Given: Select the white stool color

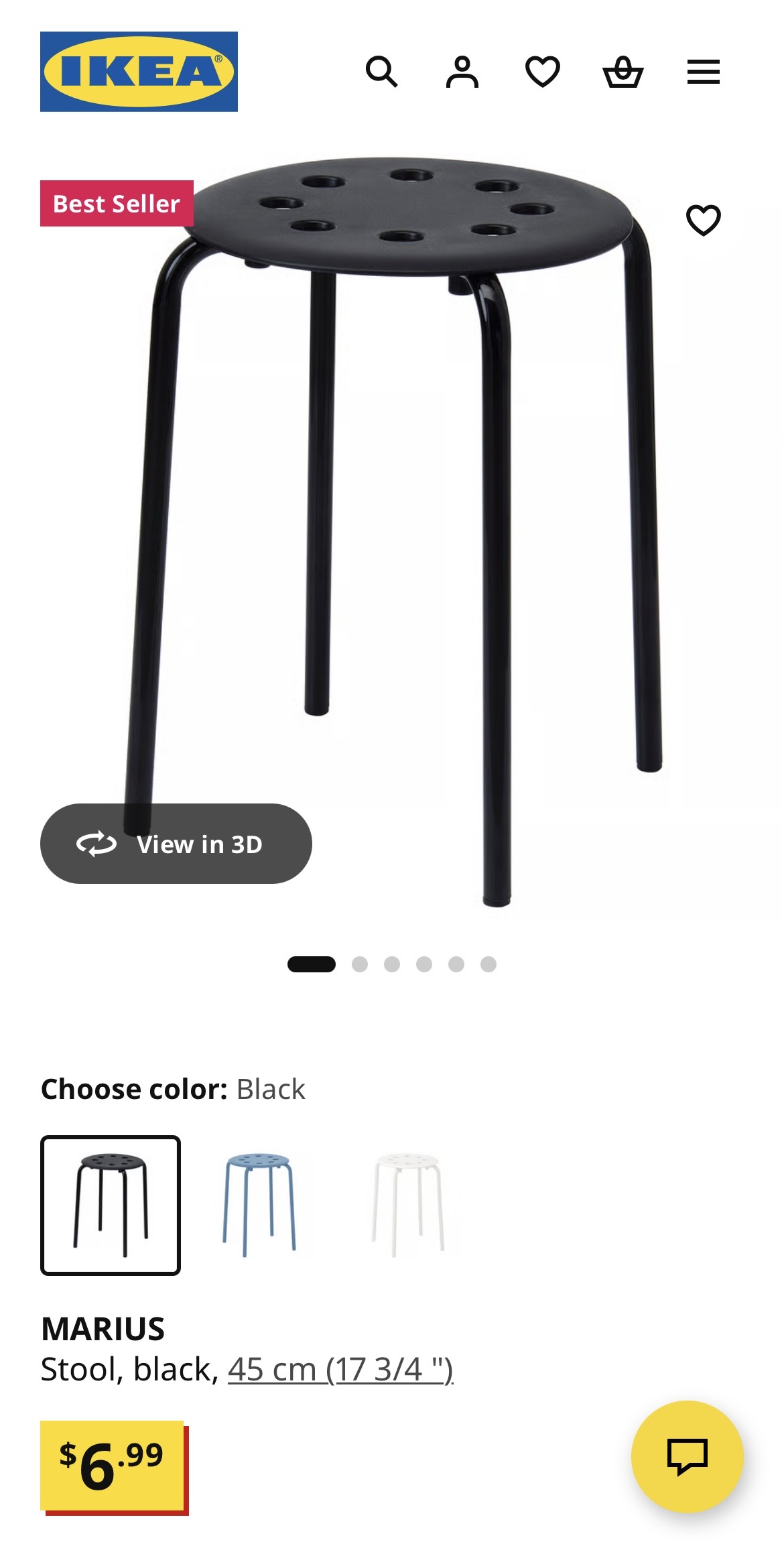Looking at the screenshot, I should [x=407, y=1205].
